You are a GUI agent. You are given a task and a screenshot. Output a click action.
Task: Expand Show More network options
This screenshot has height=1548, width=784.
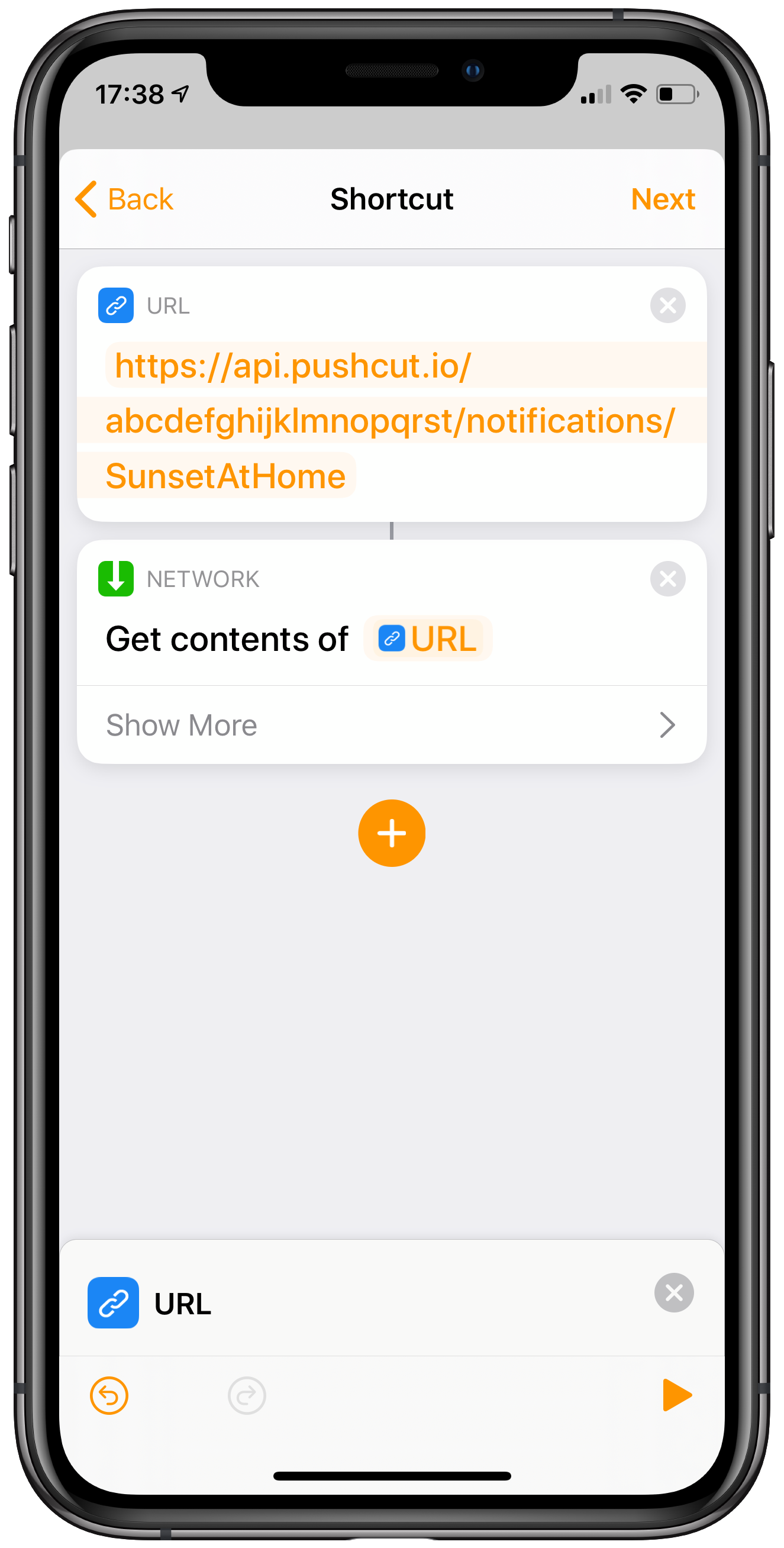tap(391, 725)
